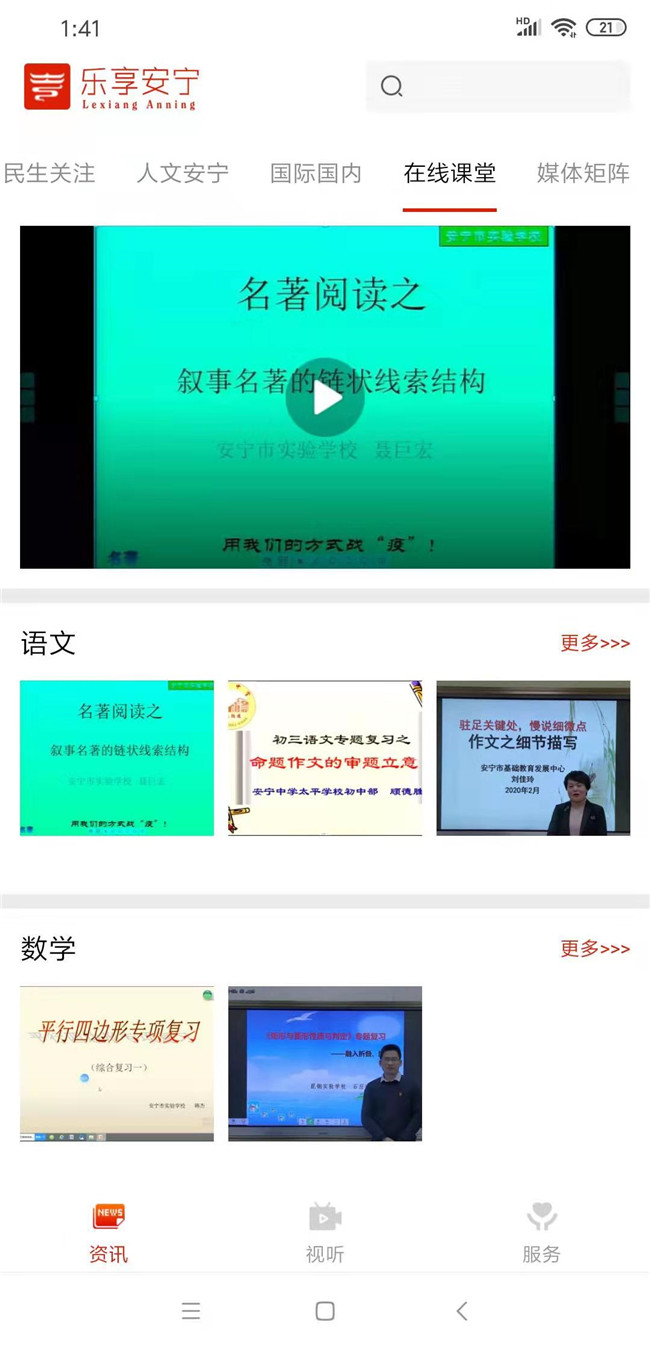Switch to the 人文安宁 tab
Screen dimensions: 650x1350
(183, 173)
